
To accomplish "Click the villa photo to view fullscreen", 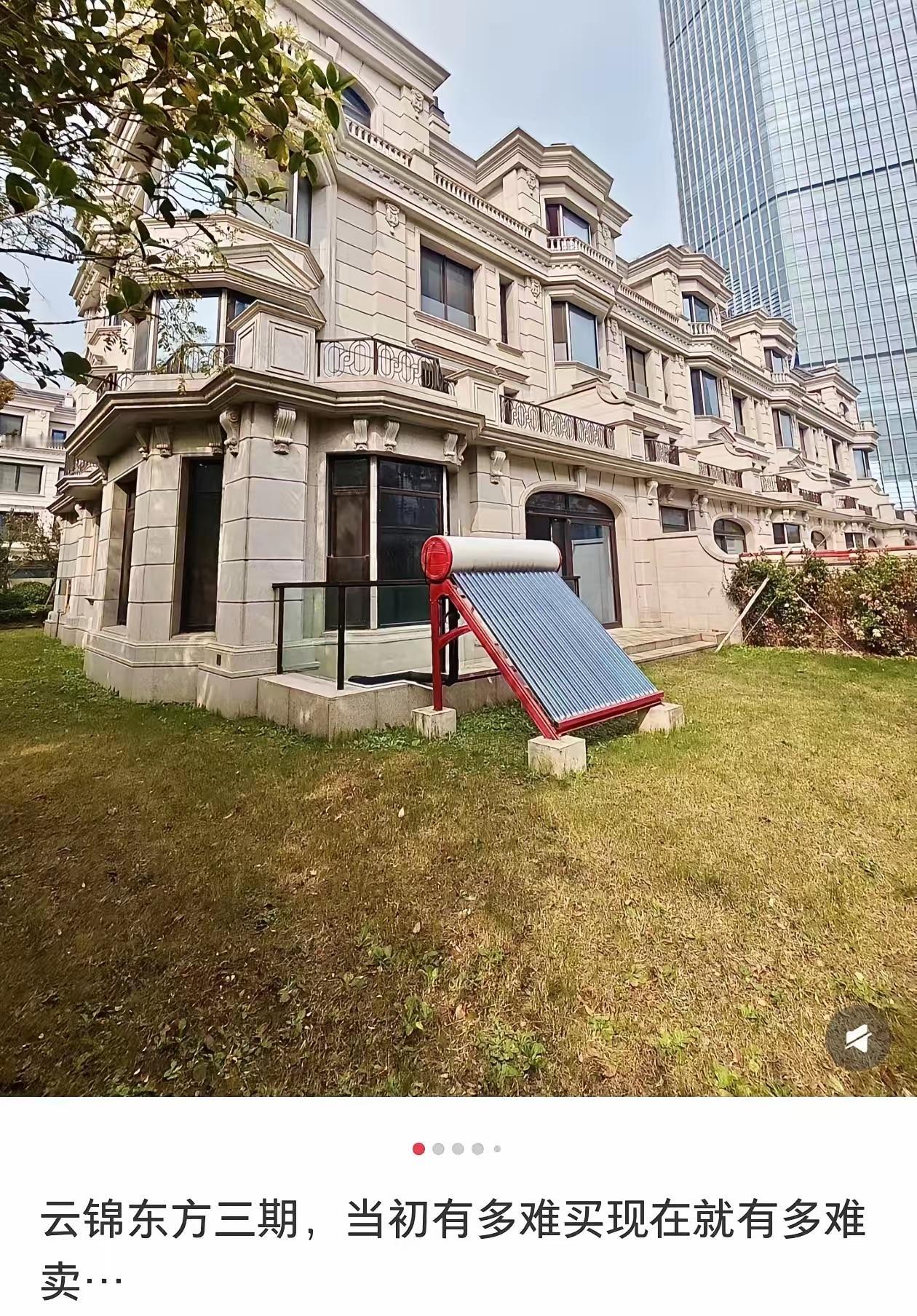I will [x=458, y=553].
